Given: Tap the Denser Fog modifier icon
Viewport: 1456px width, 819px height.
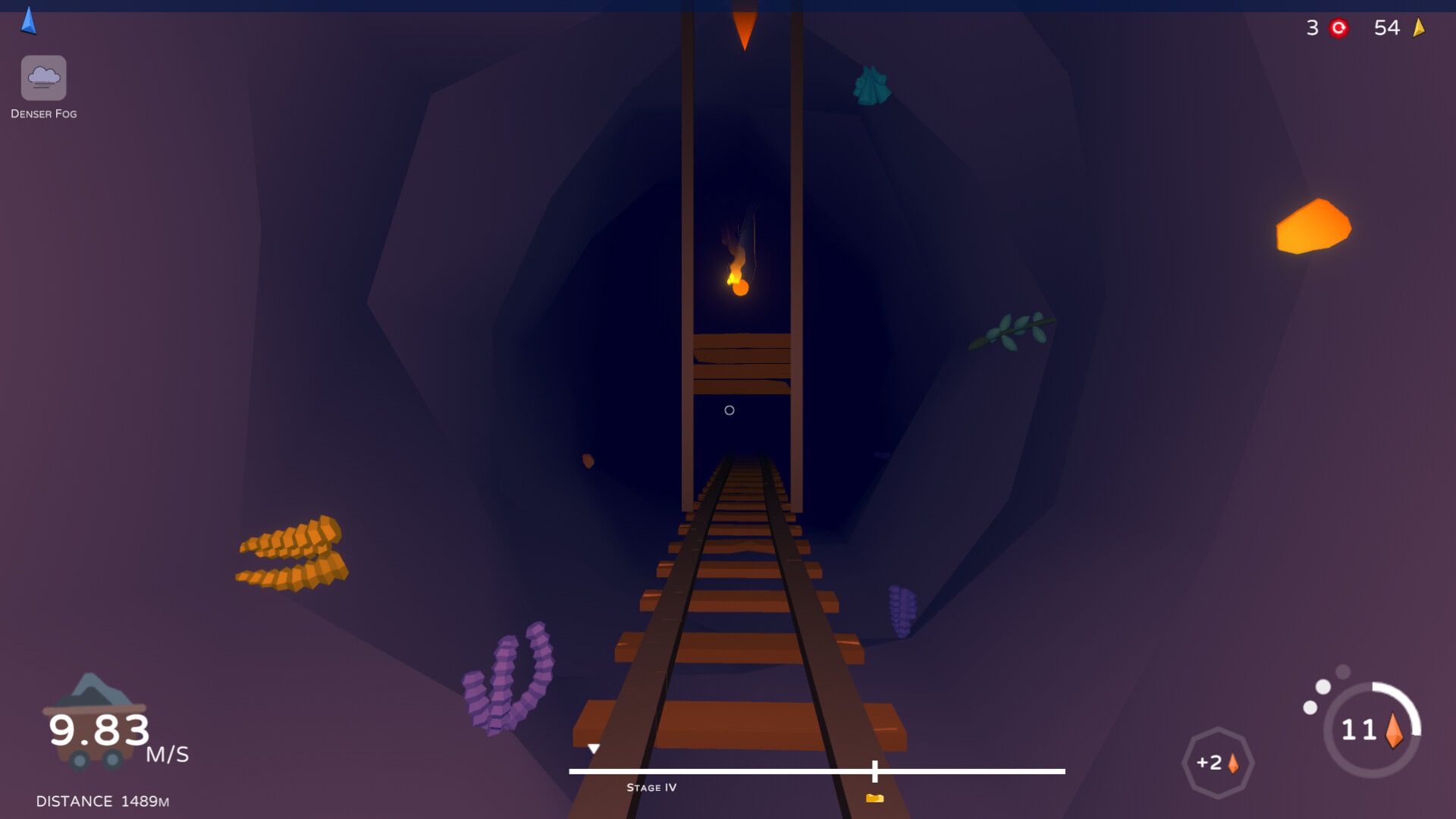Looking at the screenshot, I should (43, 78).
